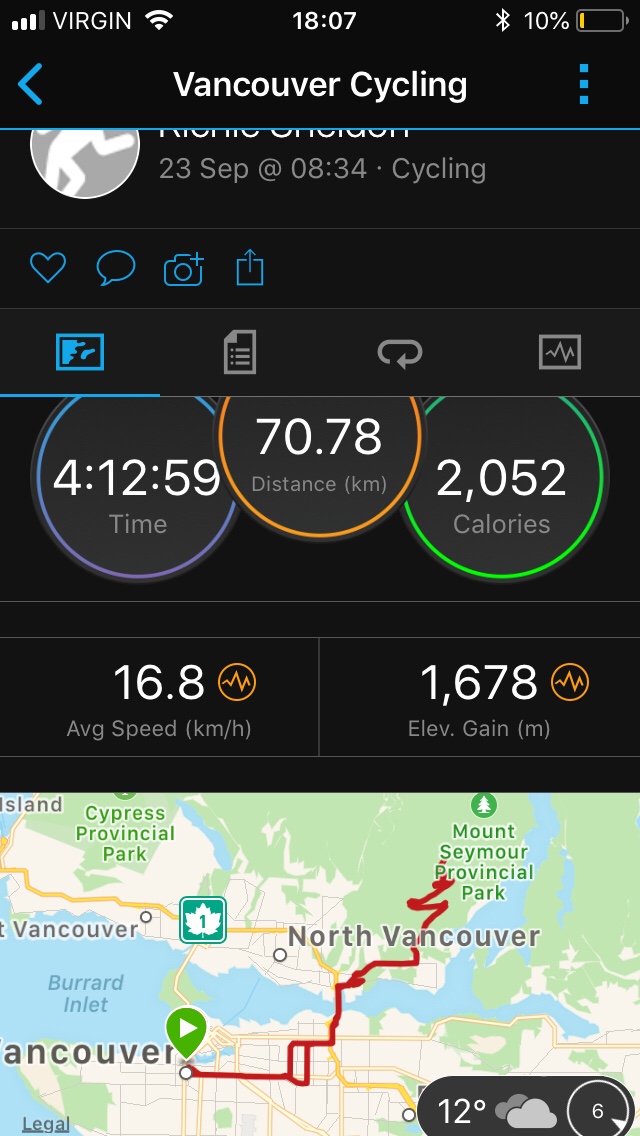Add a photo to this activity
Viewport: 640px width, 1136px height.
pos(183,268)
